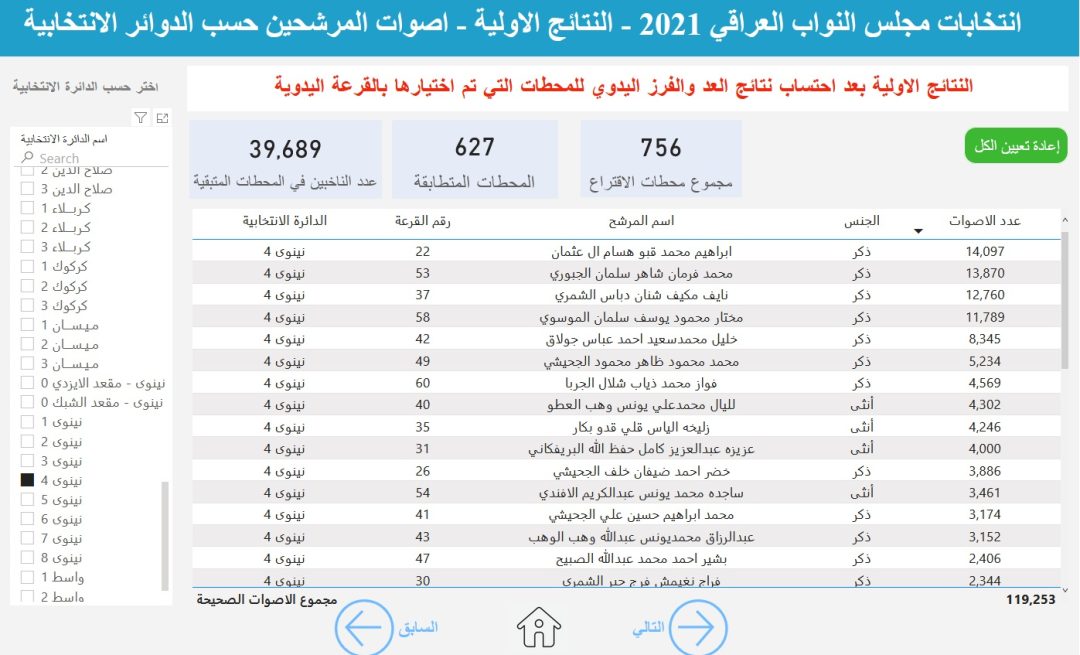1080x655 pixels.
Task: Uncheck the نينوى 4 district checkbox
Action: pos(28,480)
